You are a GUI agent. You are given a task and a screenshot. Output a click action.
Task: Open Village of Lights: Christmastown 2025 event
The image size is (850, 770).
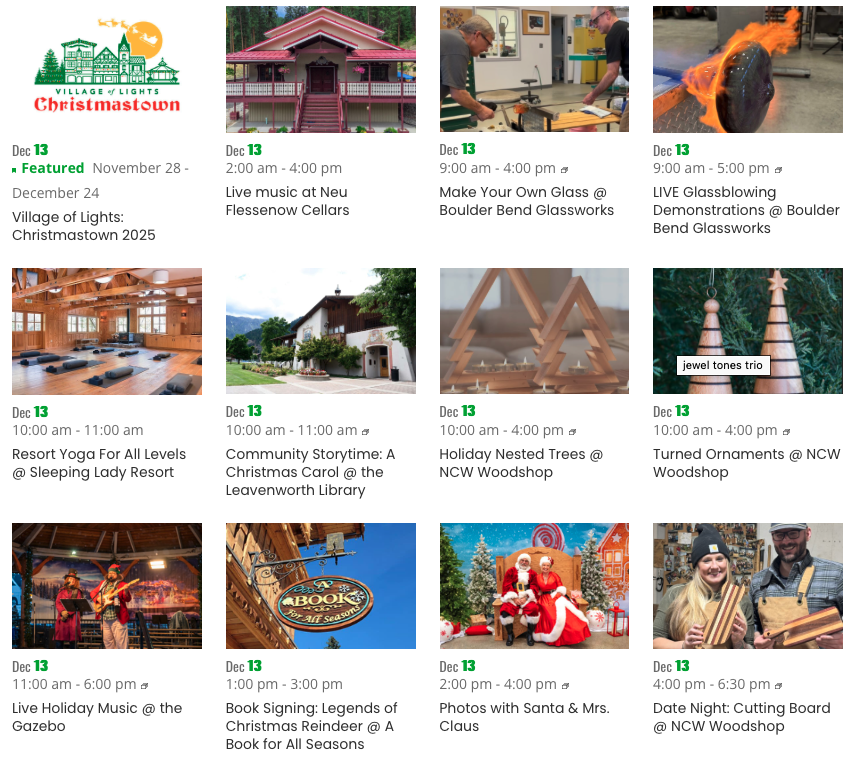pyautogui.click(x=83, y=226)
